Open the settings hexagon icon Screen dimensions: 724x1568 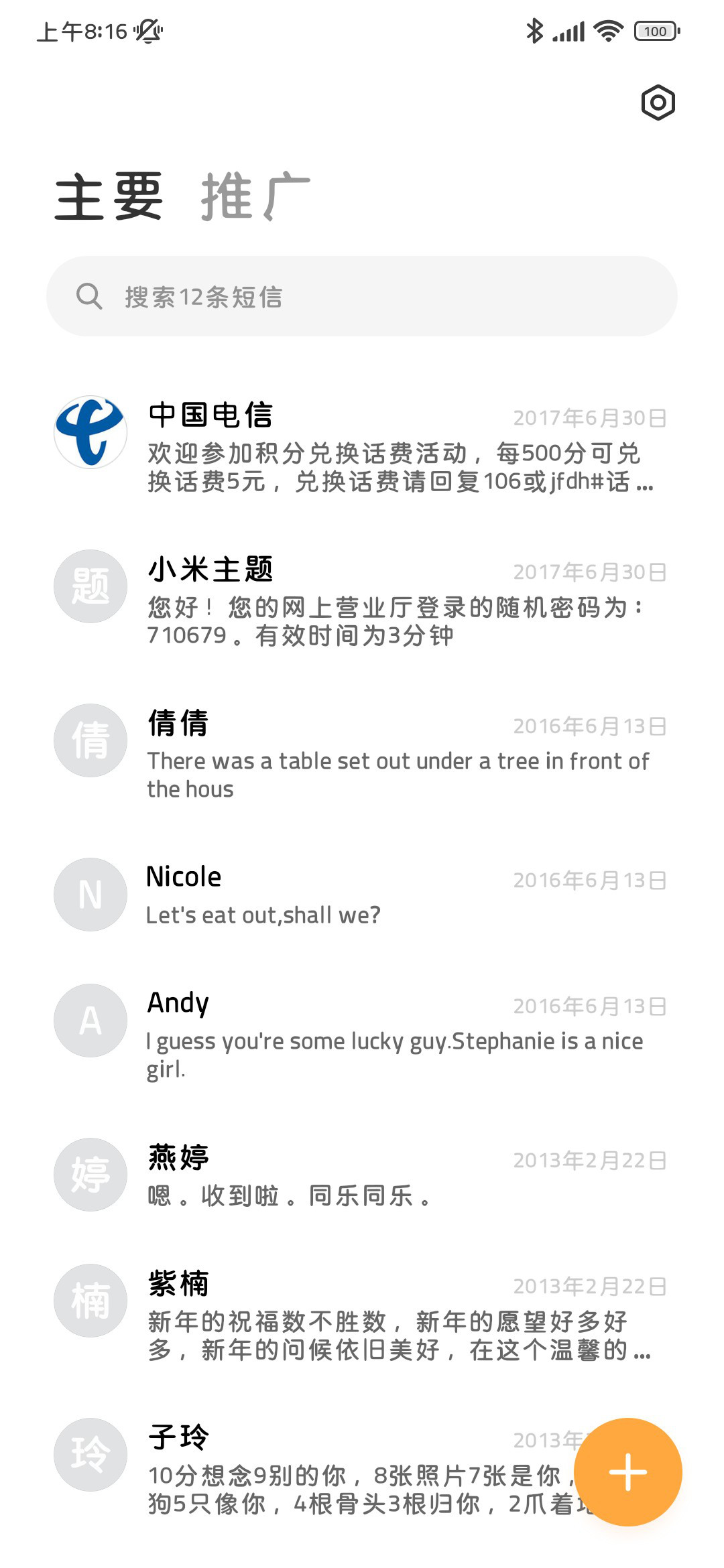coord(658,103)
